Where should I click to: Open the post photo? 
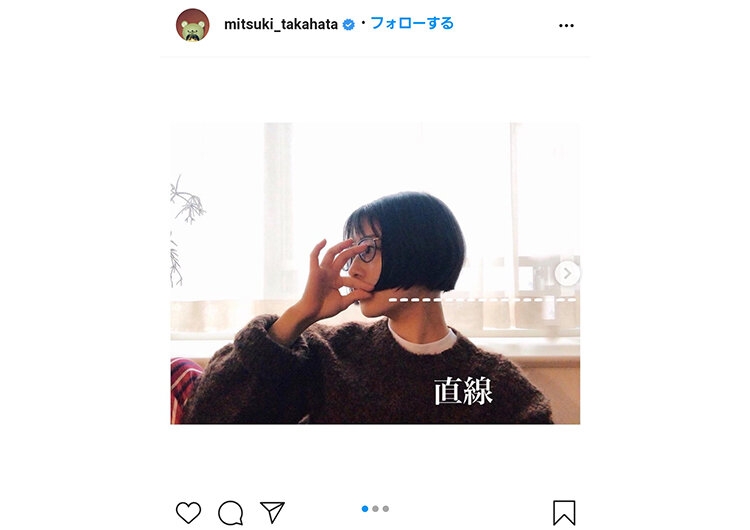[x=375, y=273]
